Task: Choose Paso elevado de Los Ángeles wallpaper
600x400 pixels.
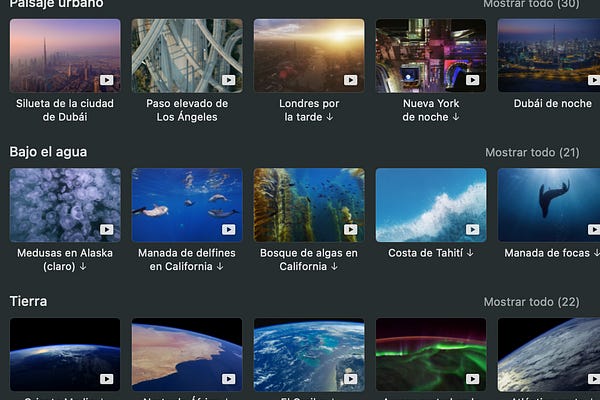Action: click(x=187, y=55)
